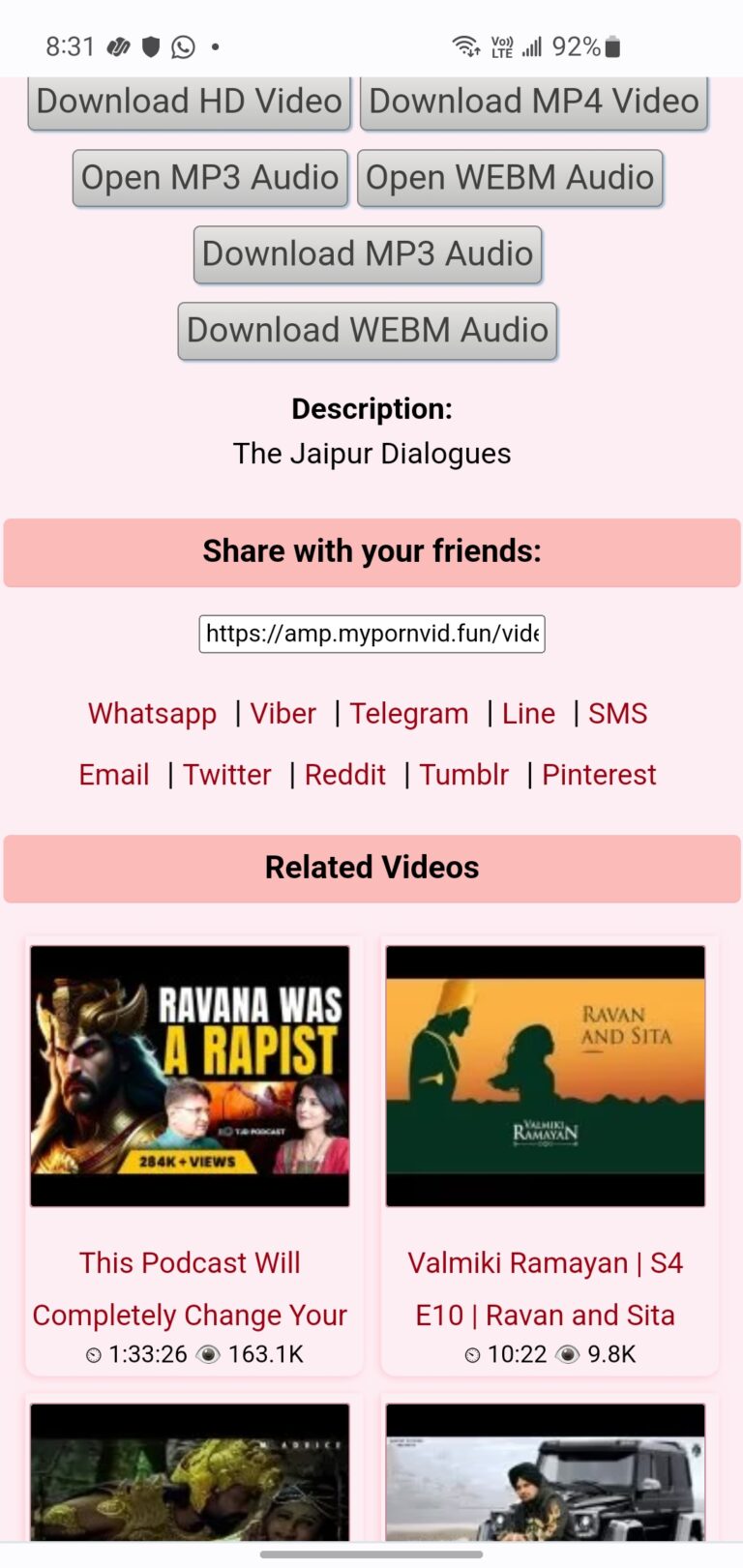The width and height of the screenshot is (743, 1568).
Task: Download the WEBM Audio file
Action: tap(368, 331)
